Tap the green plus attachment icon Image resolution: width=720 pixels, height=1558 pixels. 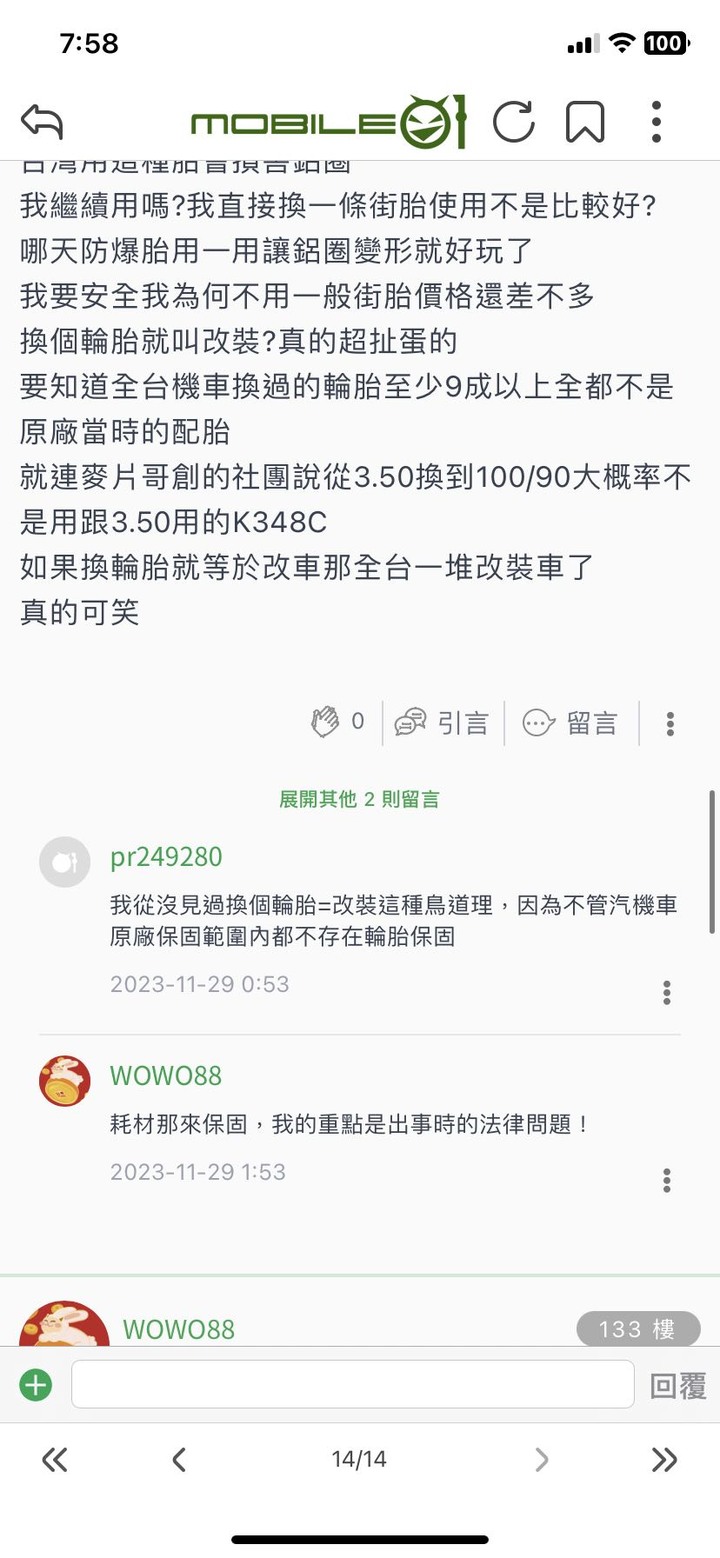pyautogui.click(x=36, y=1385)
